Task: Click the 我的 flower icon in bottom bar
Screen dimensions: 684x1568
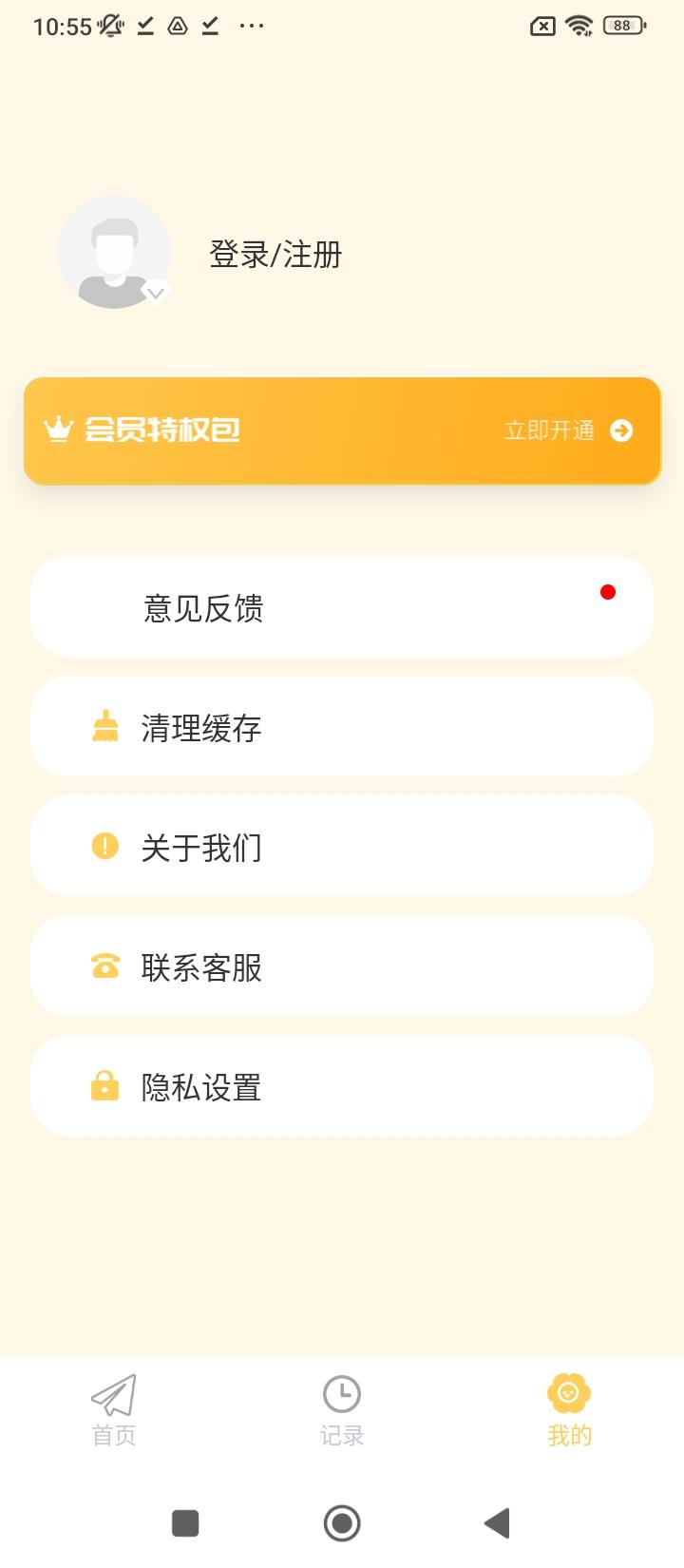Action: [569, 1394]
